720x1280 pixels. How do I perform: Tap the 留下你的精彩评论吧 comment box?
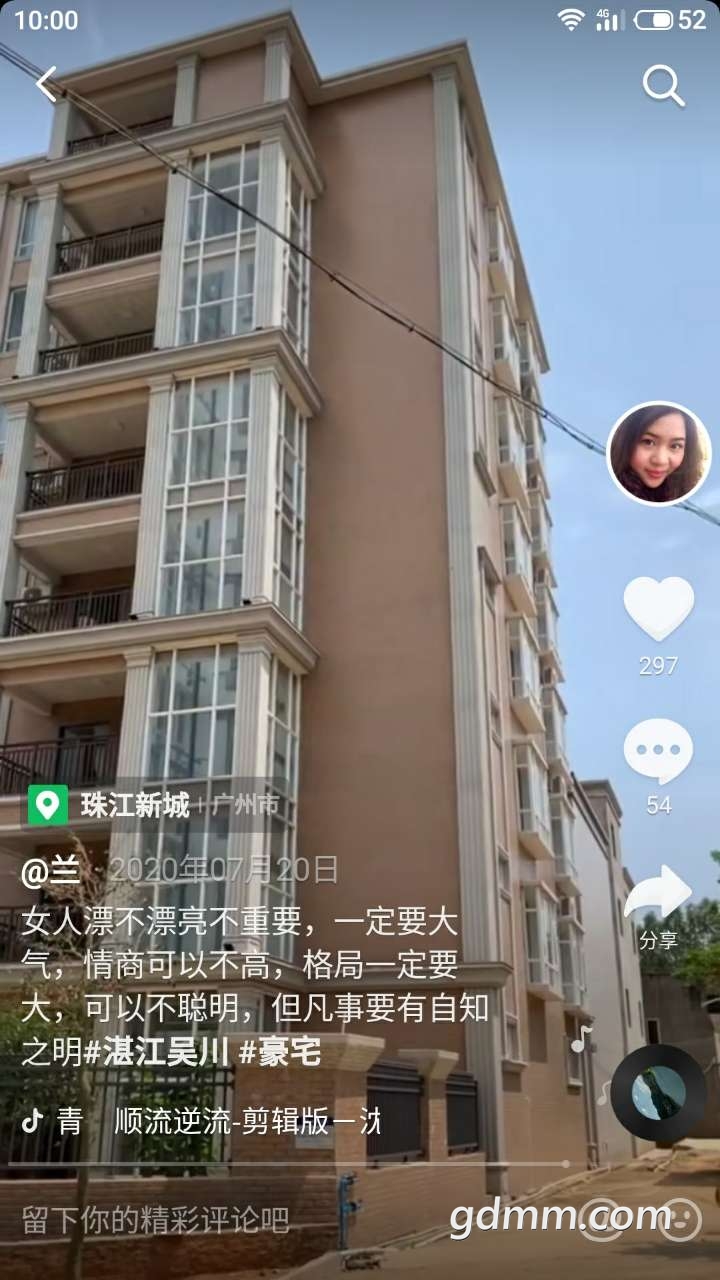(156, 1220)
